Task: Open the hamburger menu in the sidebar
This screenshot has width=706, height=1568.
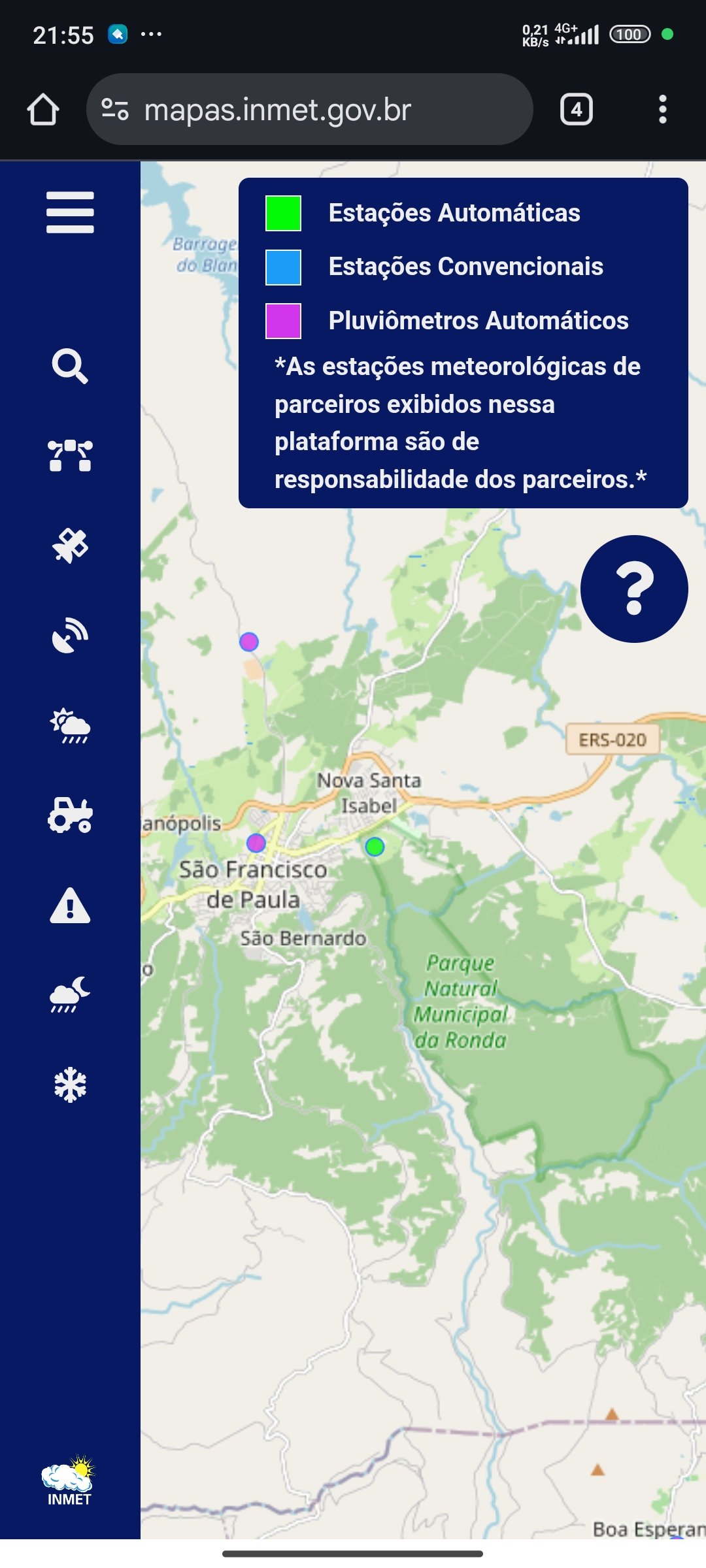Action: (x=70, y=212)
